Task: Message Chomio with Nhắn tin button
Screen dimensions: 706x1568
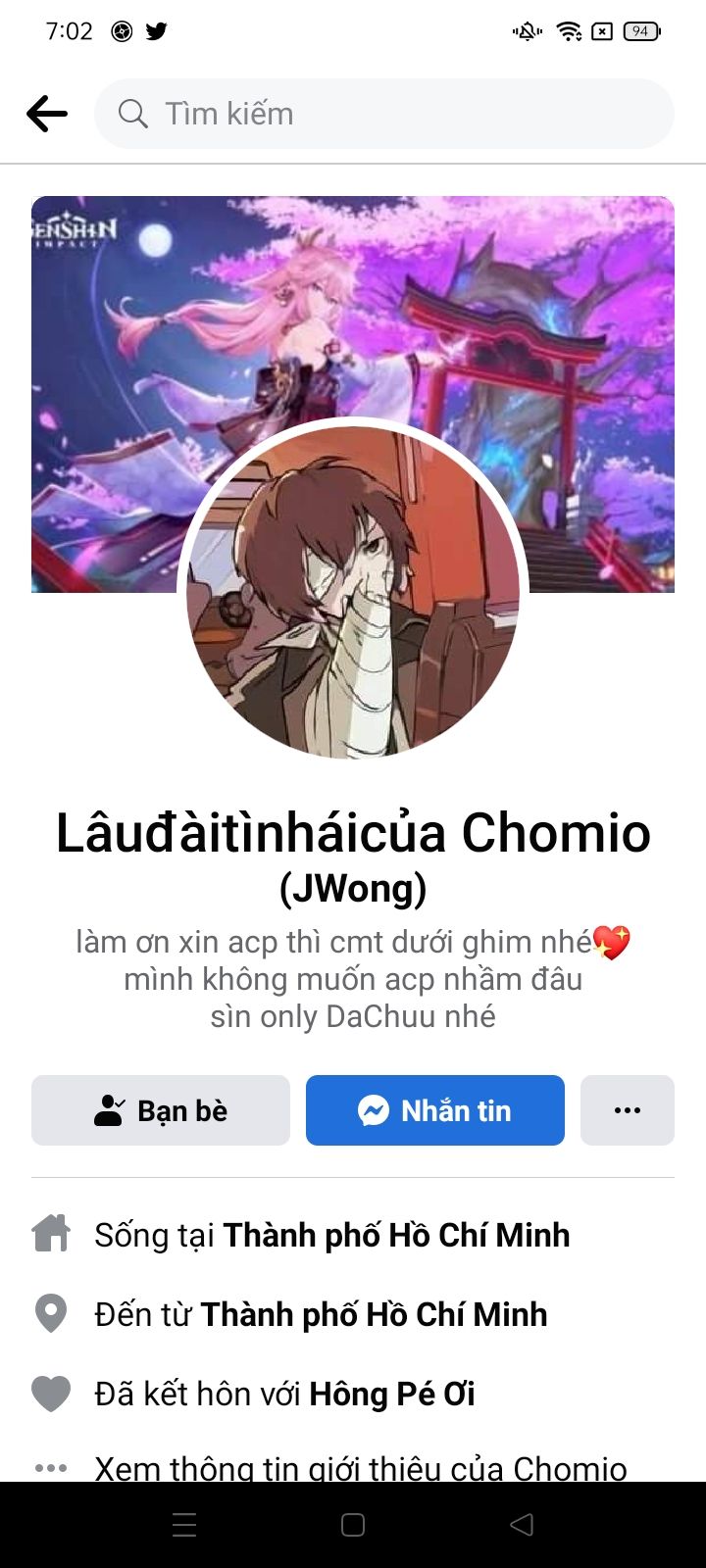Action: coord(435,1110)
